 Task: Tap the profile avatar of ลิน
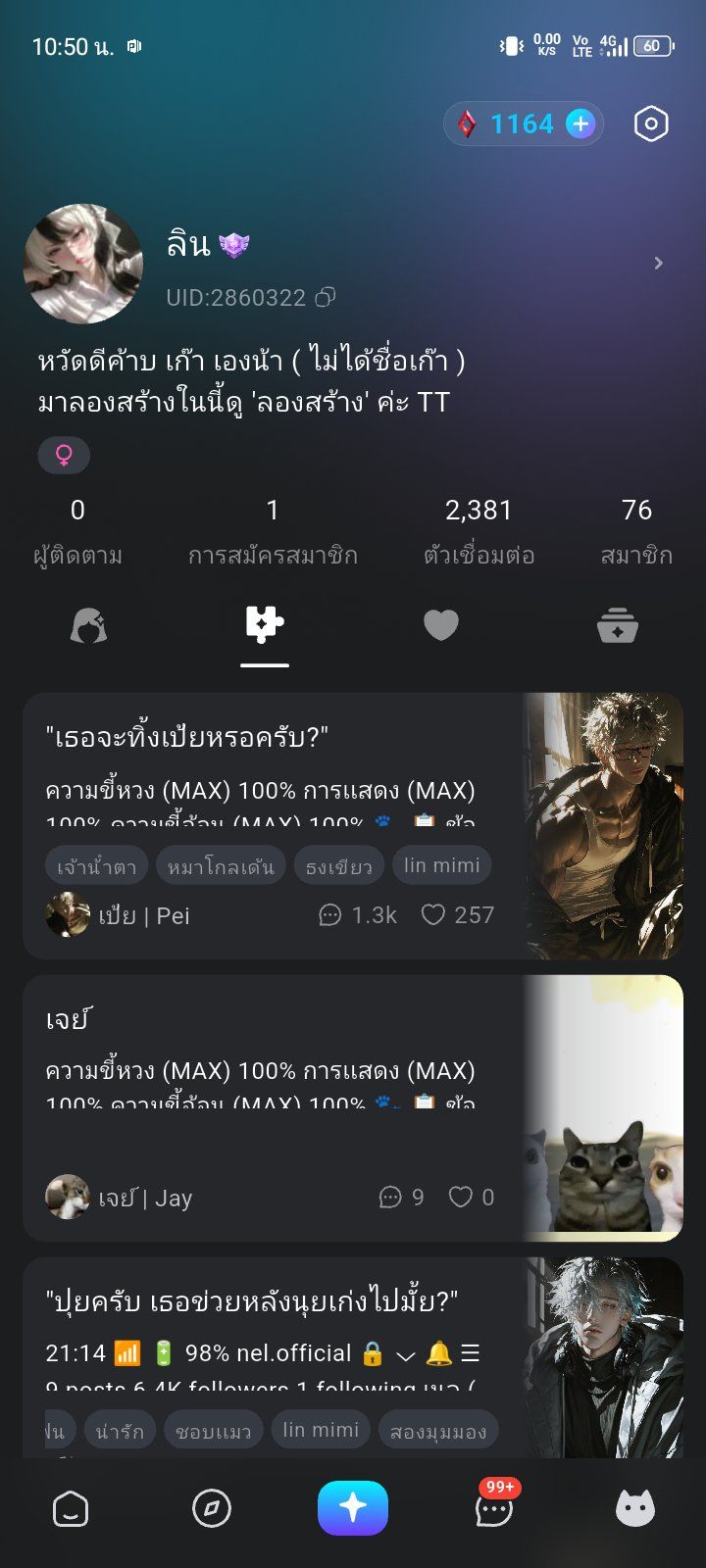[83, 264]
